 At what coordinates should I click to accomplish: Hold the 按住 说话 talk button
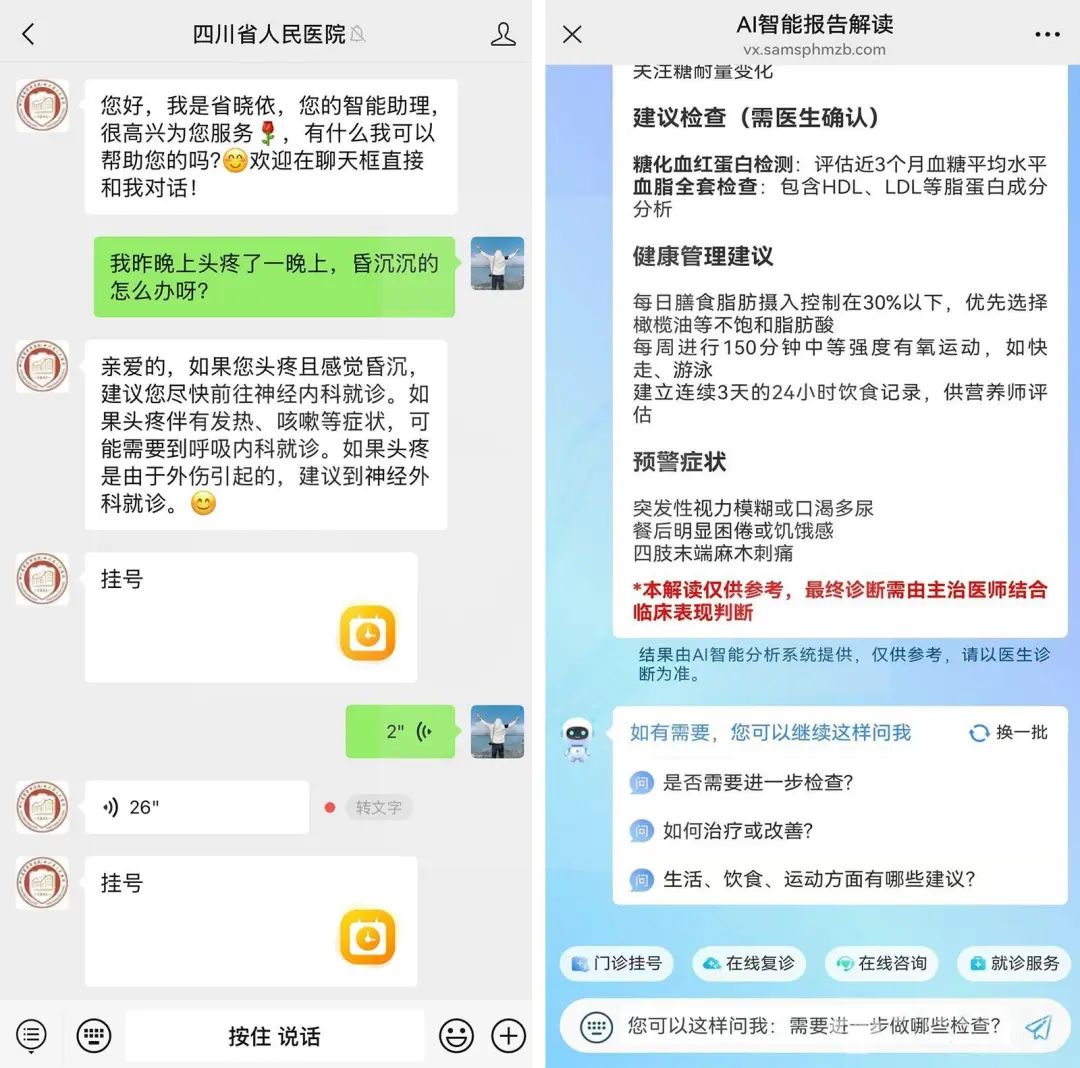(x=274, y=1036)
